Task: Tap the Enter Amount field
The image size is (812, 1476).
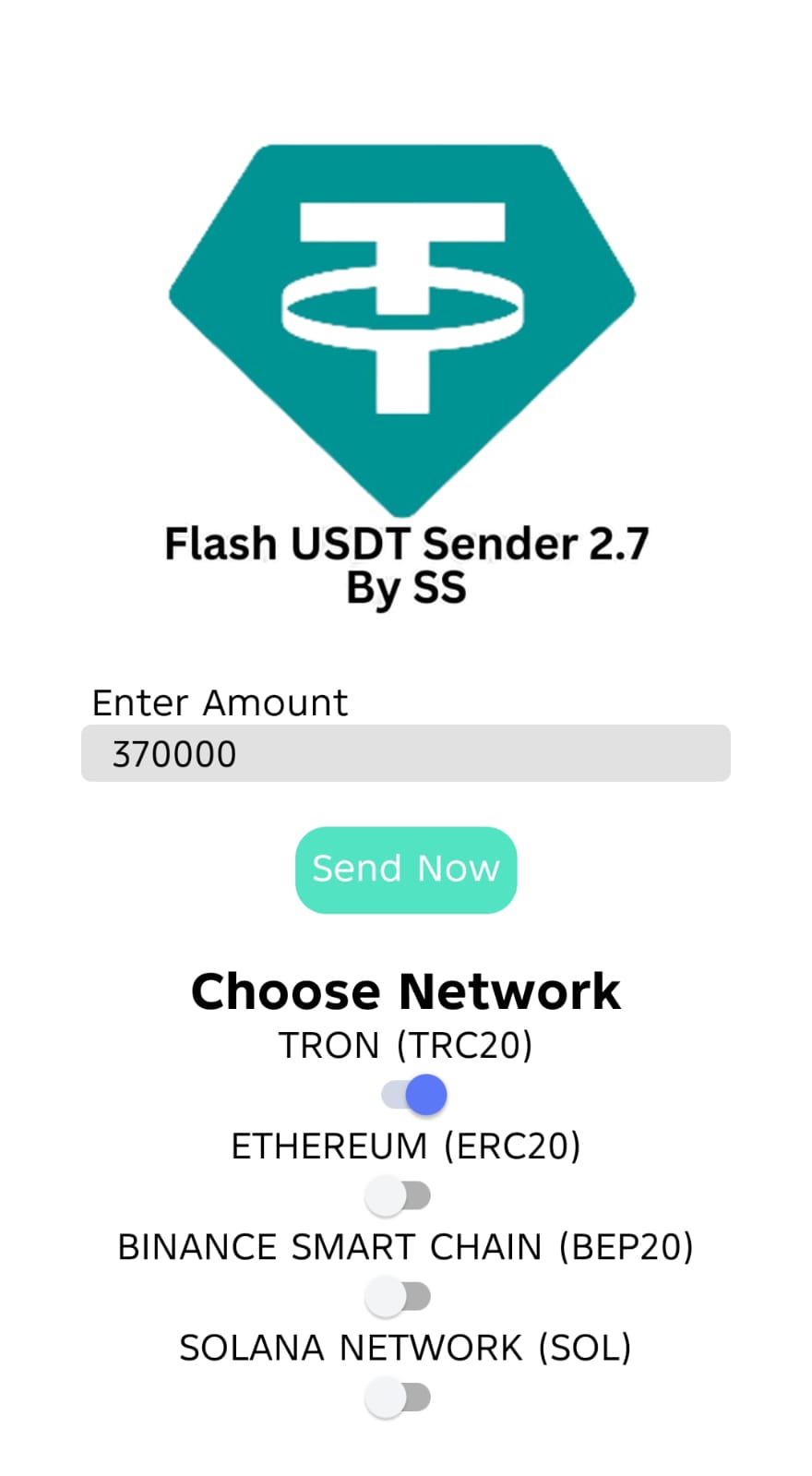Action: [x=406, y=753]
